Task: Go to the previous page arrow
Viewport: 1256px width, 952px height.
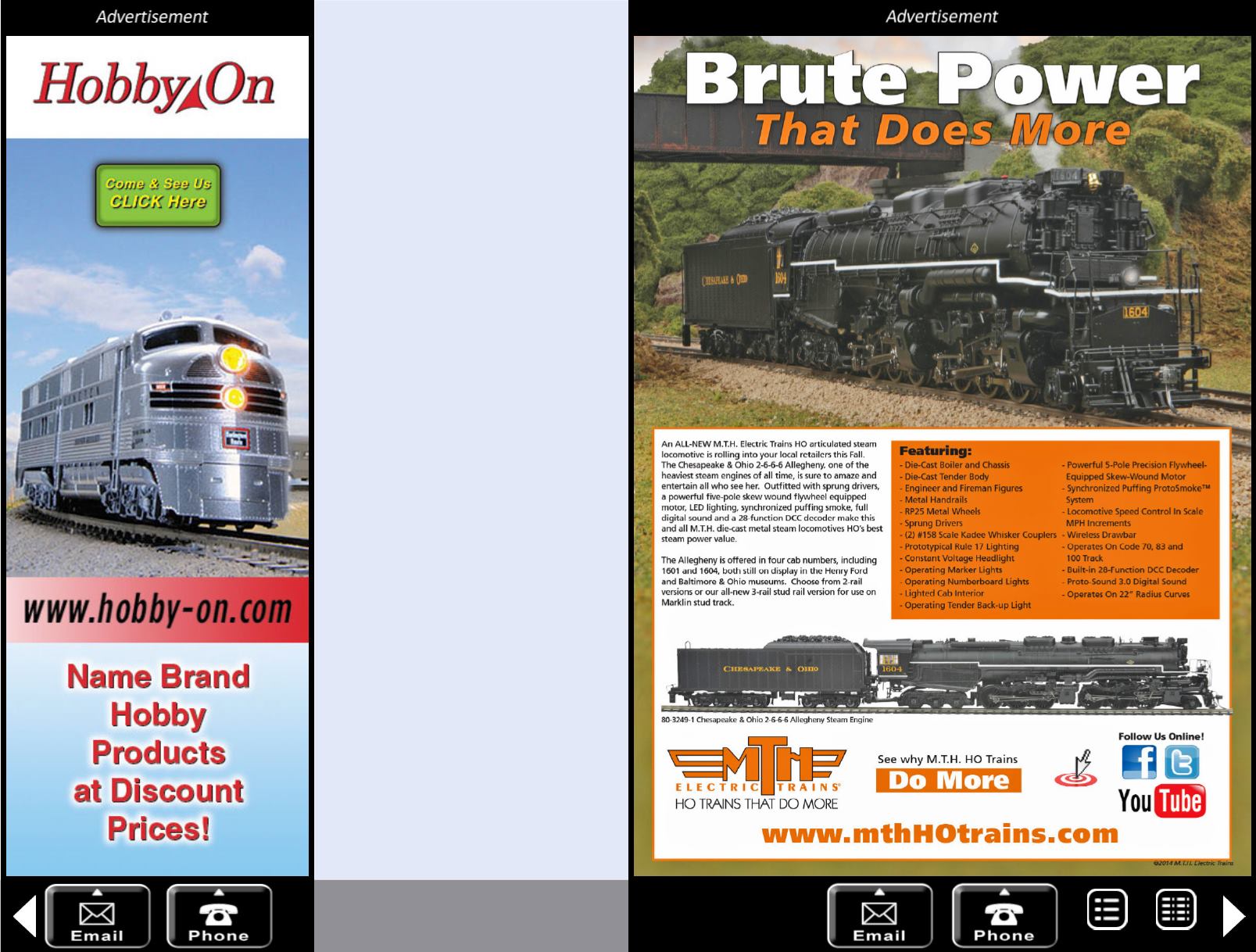Action: click(x=25, y=916)
